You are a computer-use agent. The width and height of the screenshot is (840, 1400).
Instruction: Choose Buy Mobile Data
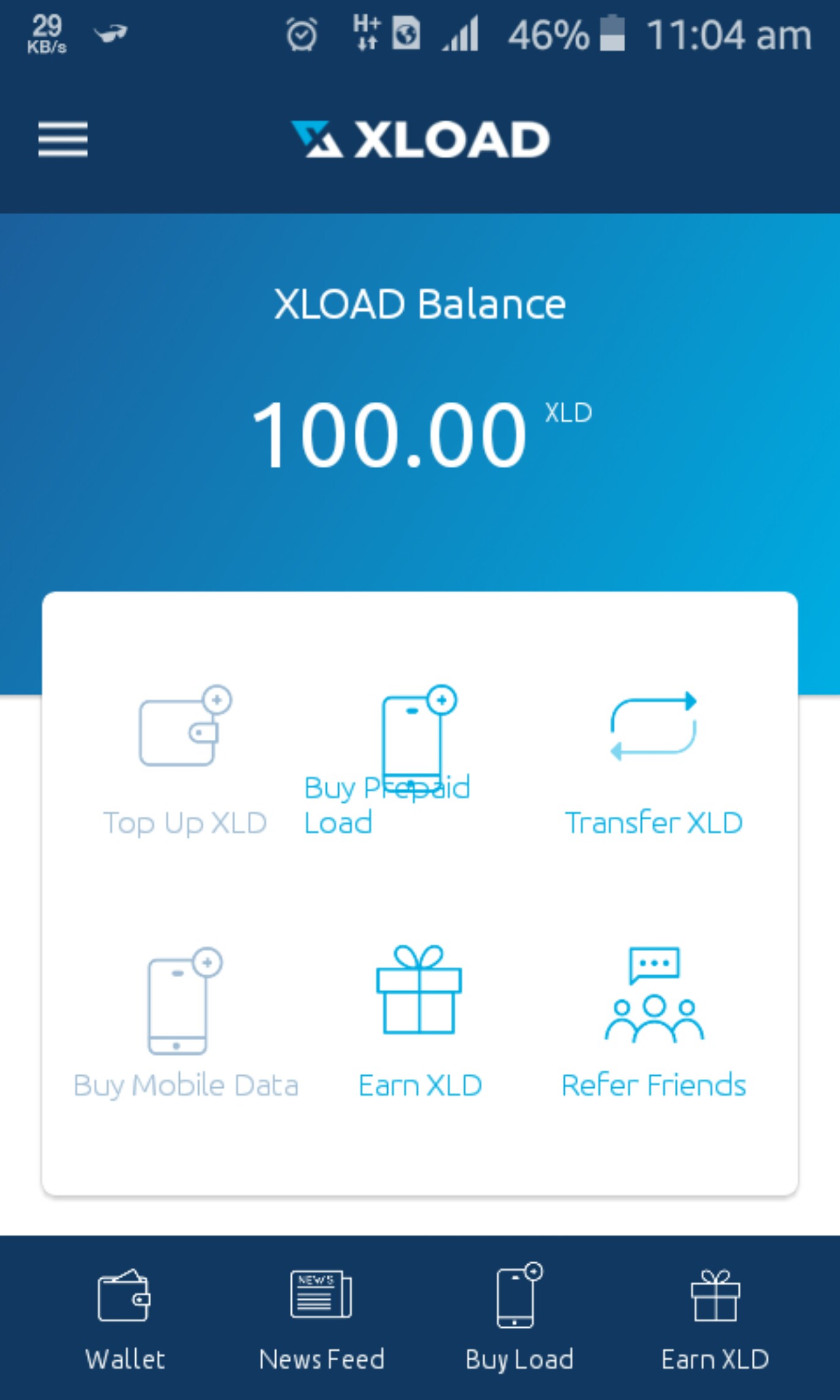[x=185, y=1022]
